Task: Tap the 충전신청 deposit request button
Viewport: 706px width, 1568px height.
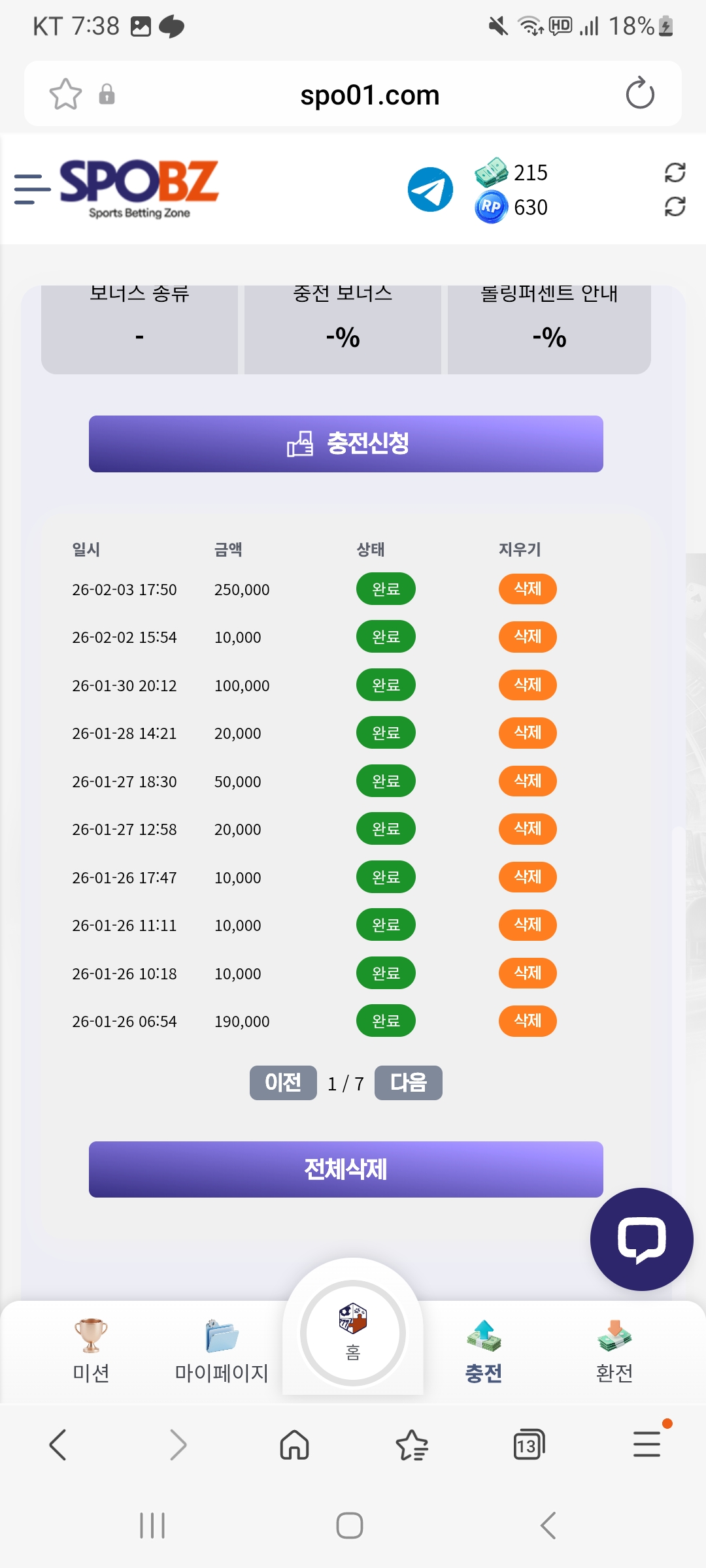Action: coord(346,444)
